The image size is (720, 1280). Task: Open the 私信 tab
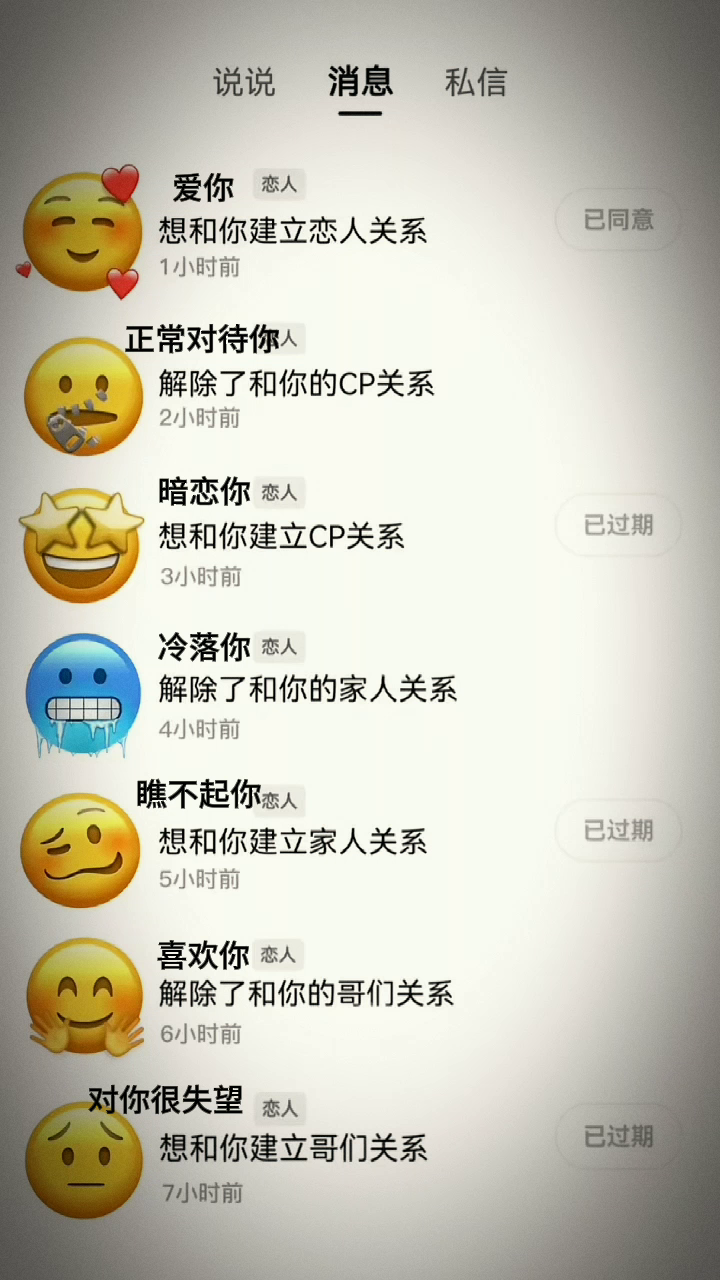tap(475, 82)
